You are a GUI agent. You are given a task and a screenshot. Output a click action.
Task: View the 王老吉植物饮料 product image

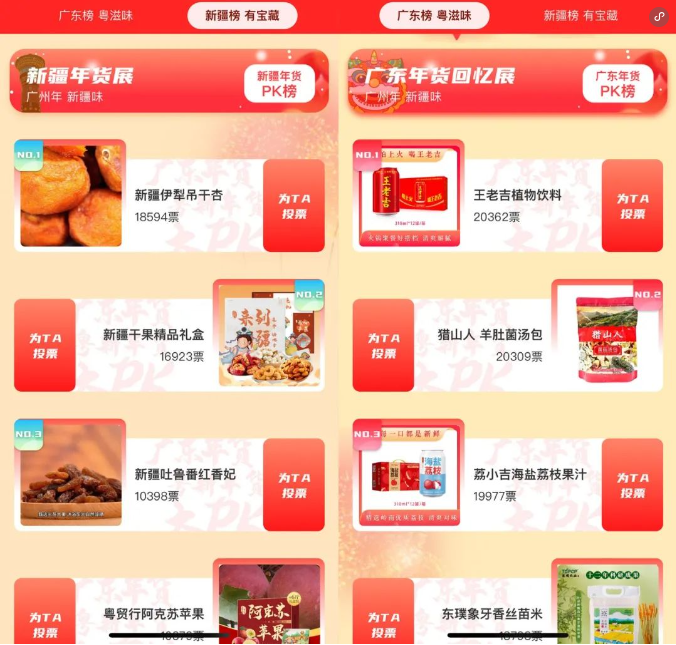(x=409, y=196)
